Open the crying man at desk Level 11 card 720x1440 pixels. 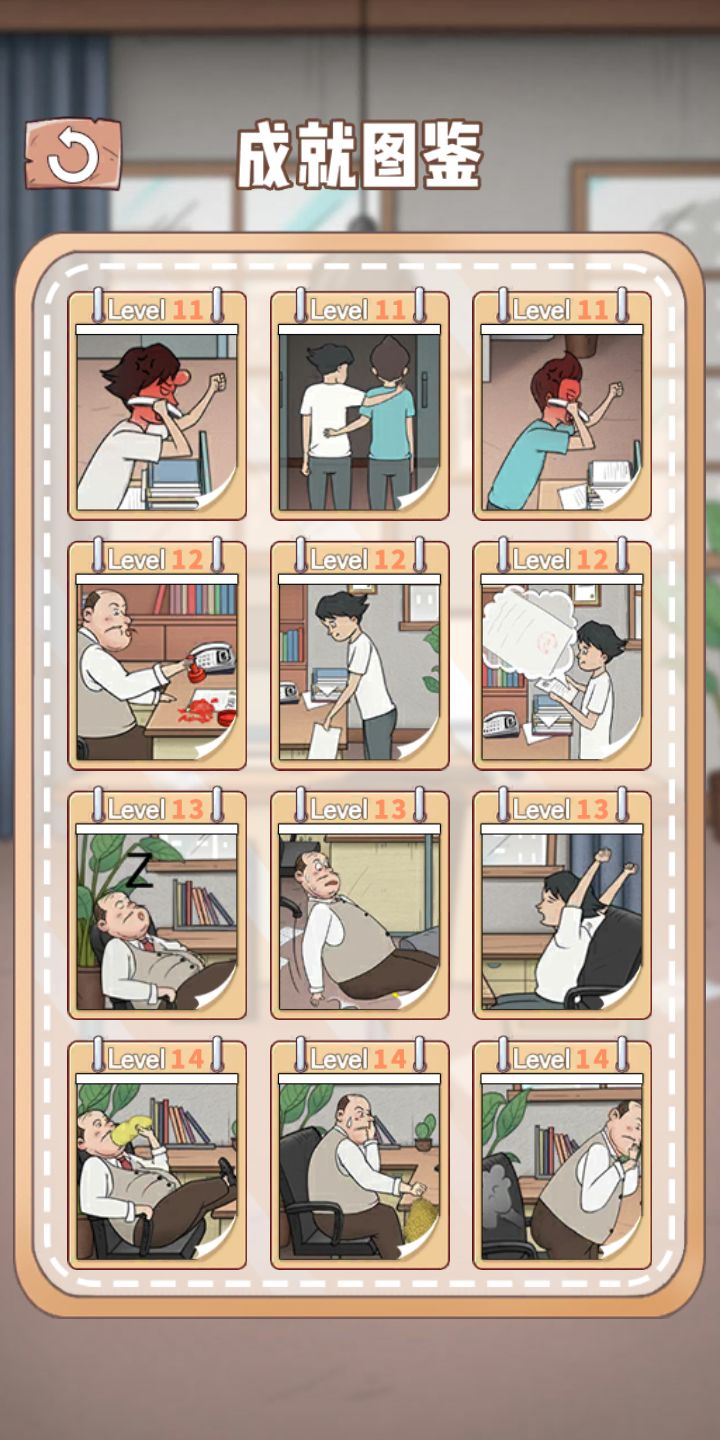[567, 410]
